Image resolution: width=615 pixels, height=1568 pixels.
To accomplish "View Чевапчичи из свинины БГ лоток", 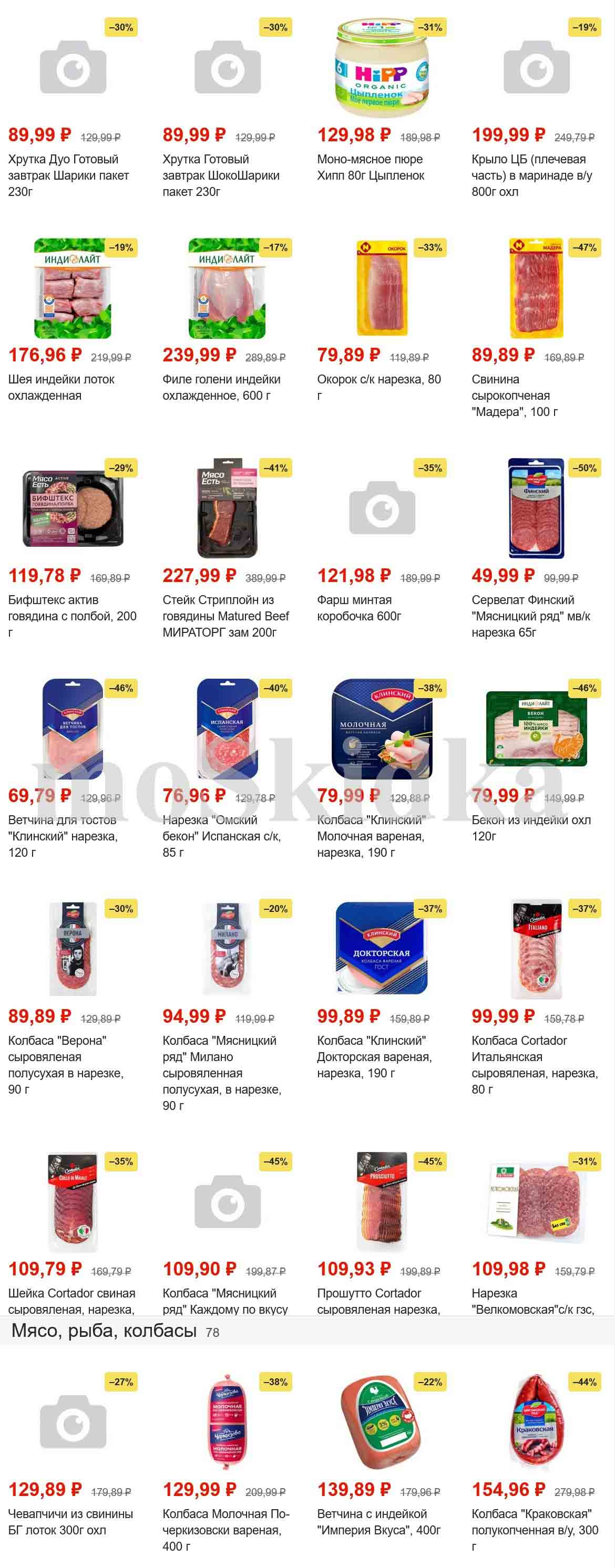I will pos(70,1521).
